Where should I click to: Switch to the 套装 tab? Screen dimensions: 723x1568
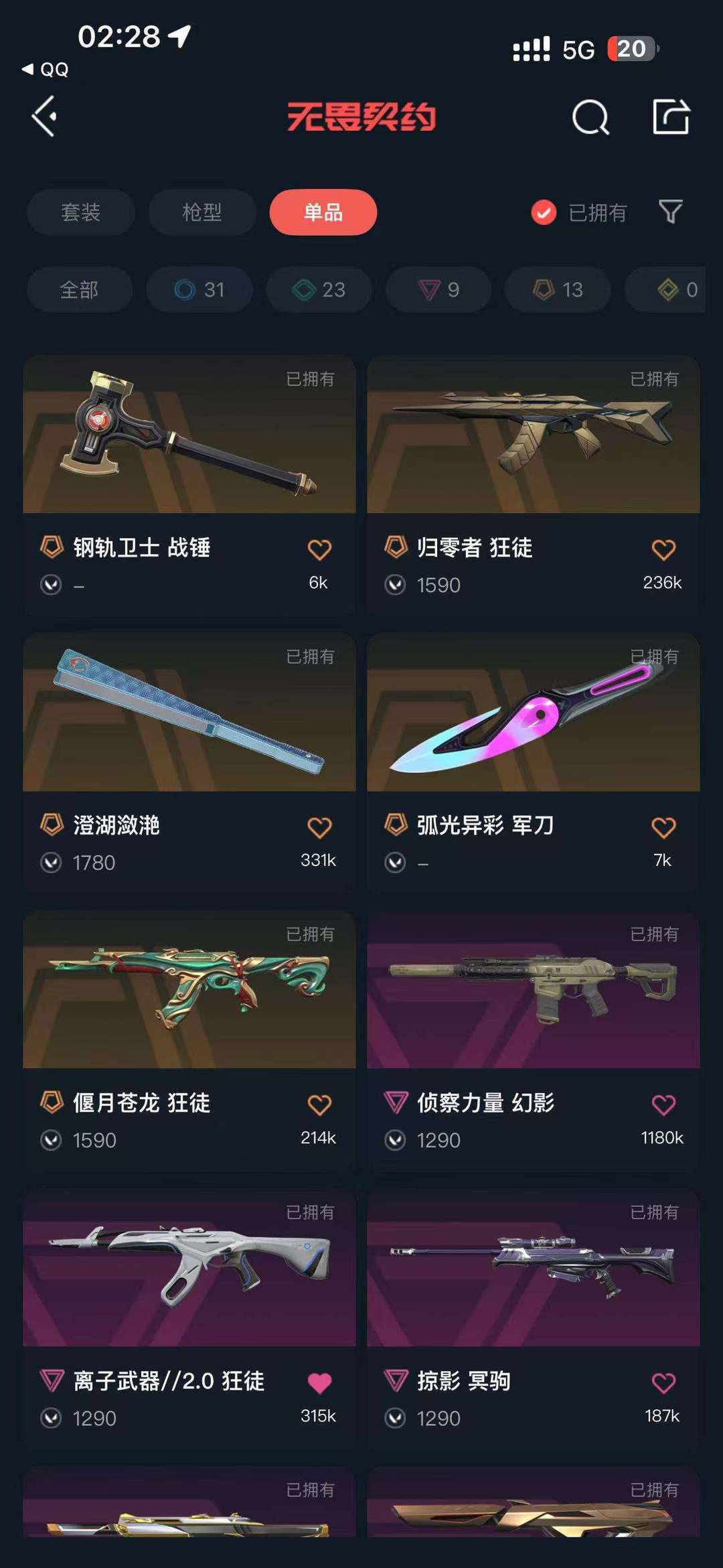80,212
